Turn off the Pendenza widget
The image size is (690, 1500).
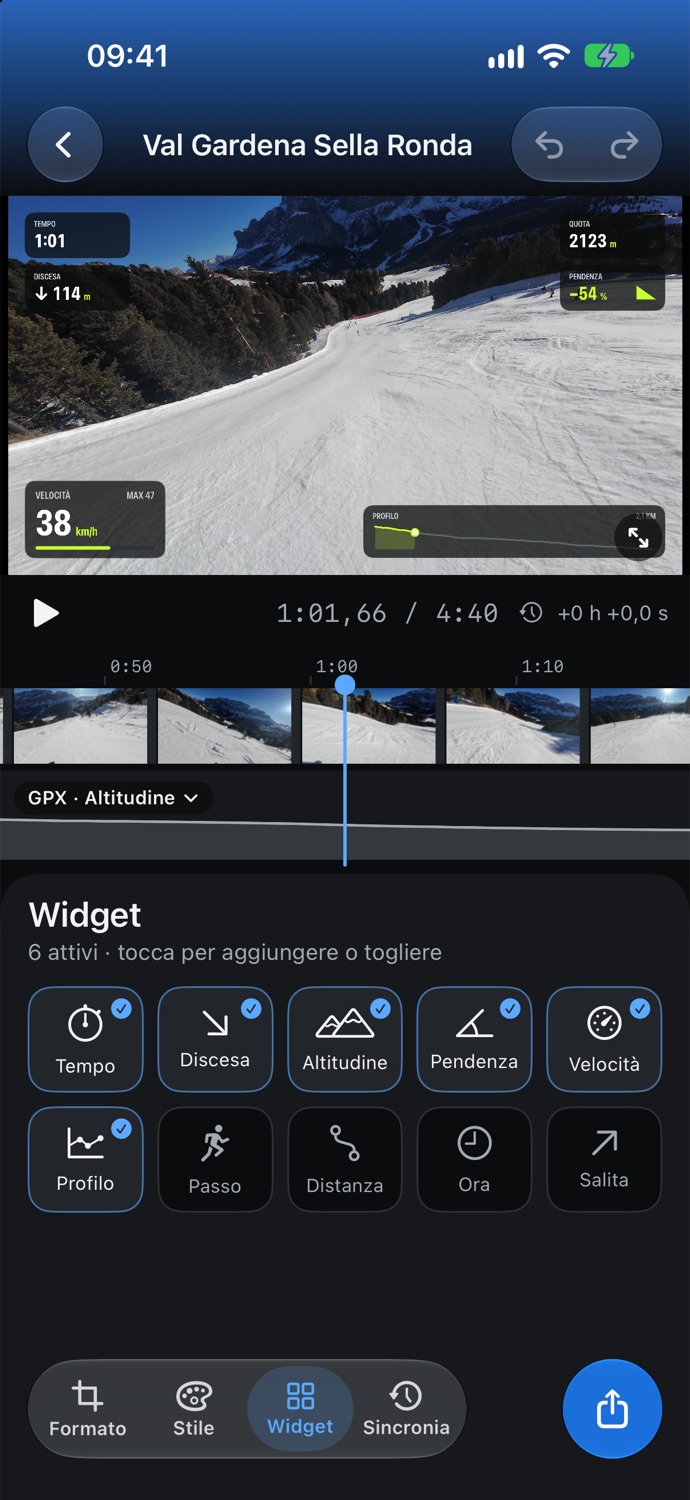coord(474,1040)
